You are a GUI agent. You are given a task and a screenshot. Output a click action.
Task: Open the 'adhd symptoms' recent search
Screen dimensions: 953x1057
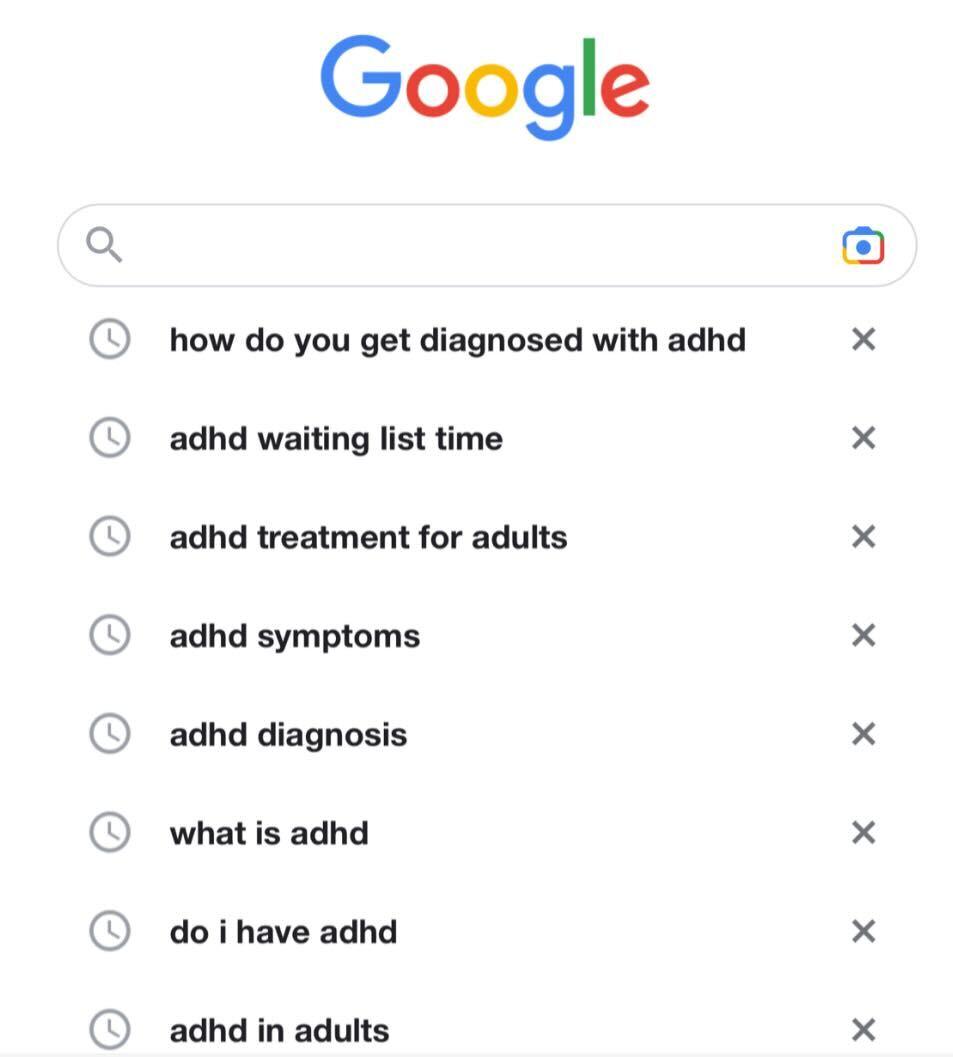click(294, 636)
